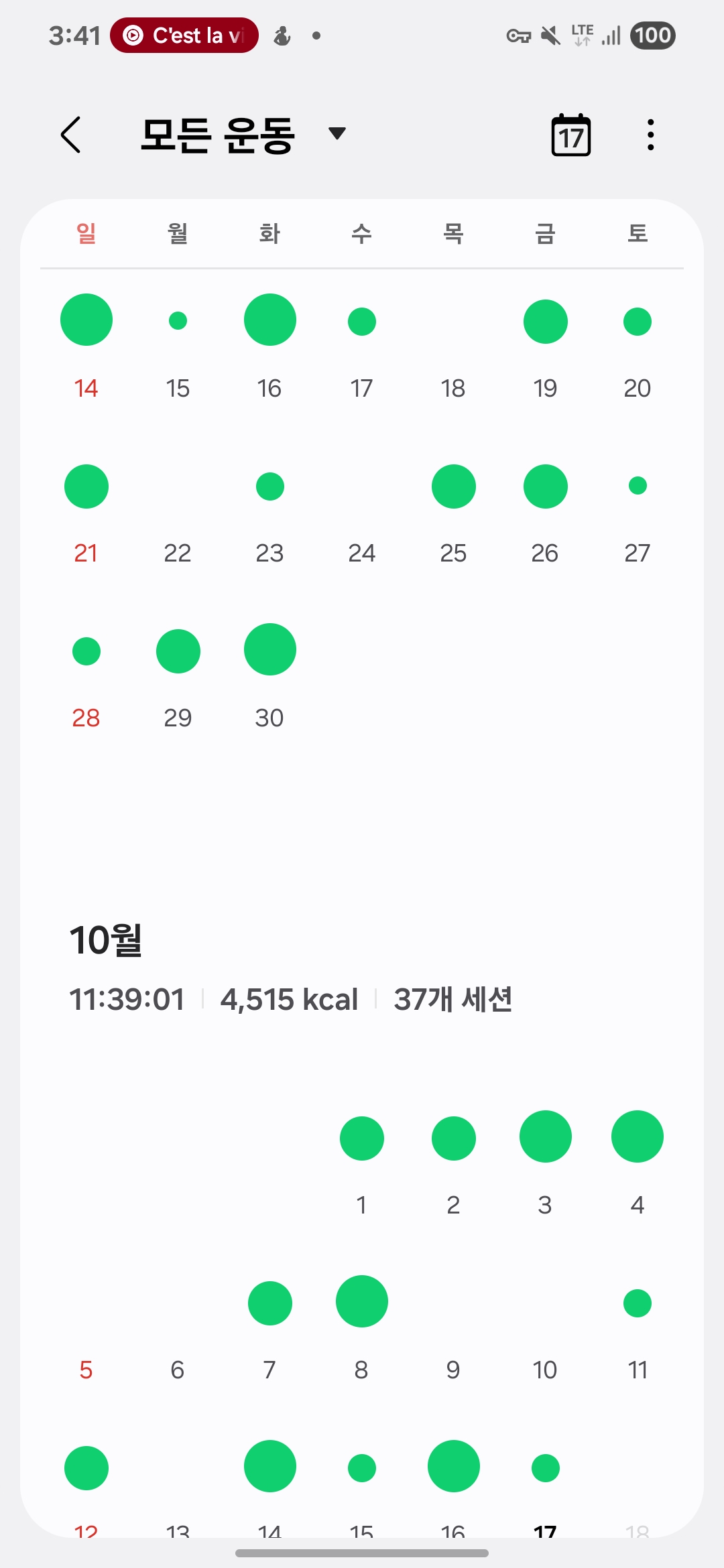Open the overflow menu
This screenshot has width=724, height=1568.
(650, 135)
